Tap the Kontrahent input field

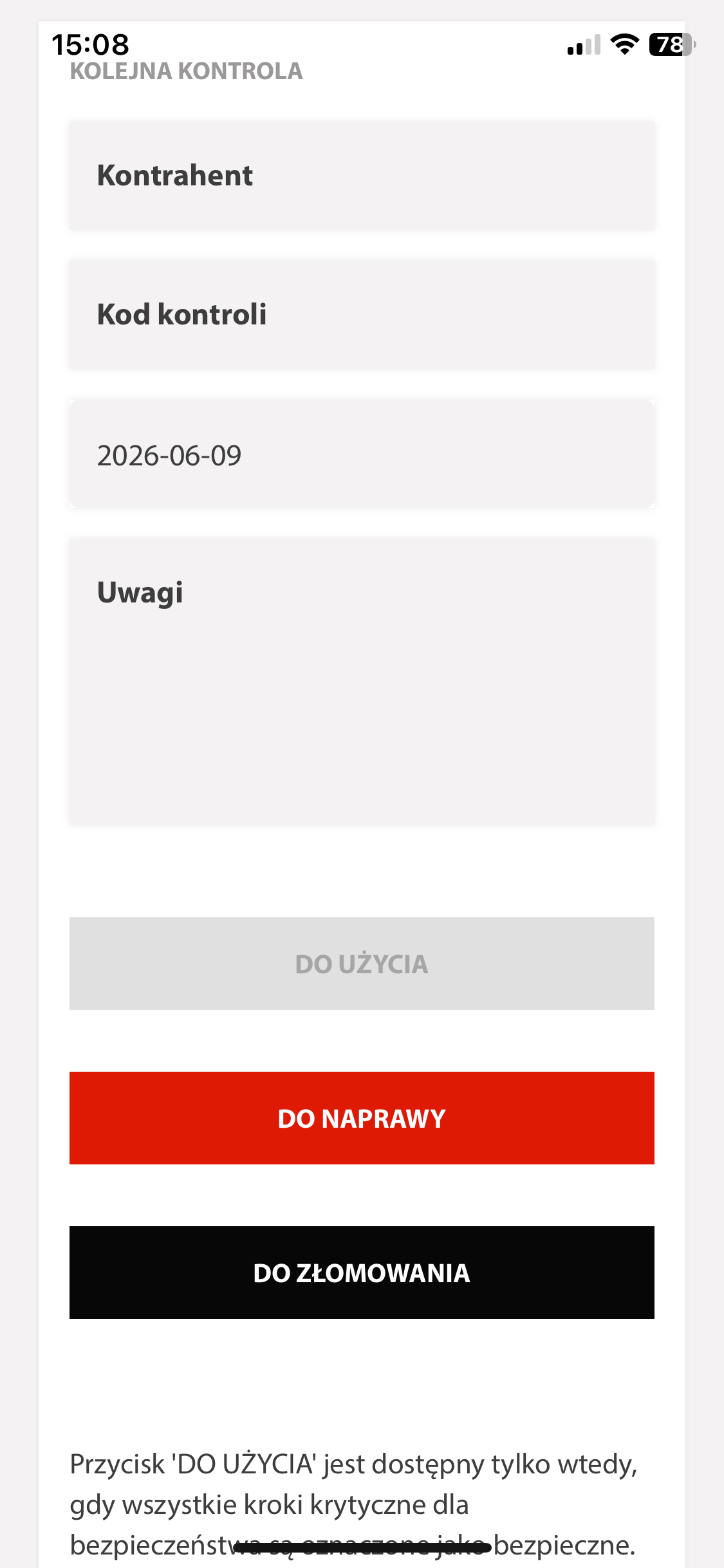362,175
